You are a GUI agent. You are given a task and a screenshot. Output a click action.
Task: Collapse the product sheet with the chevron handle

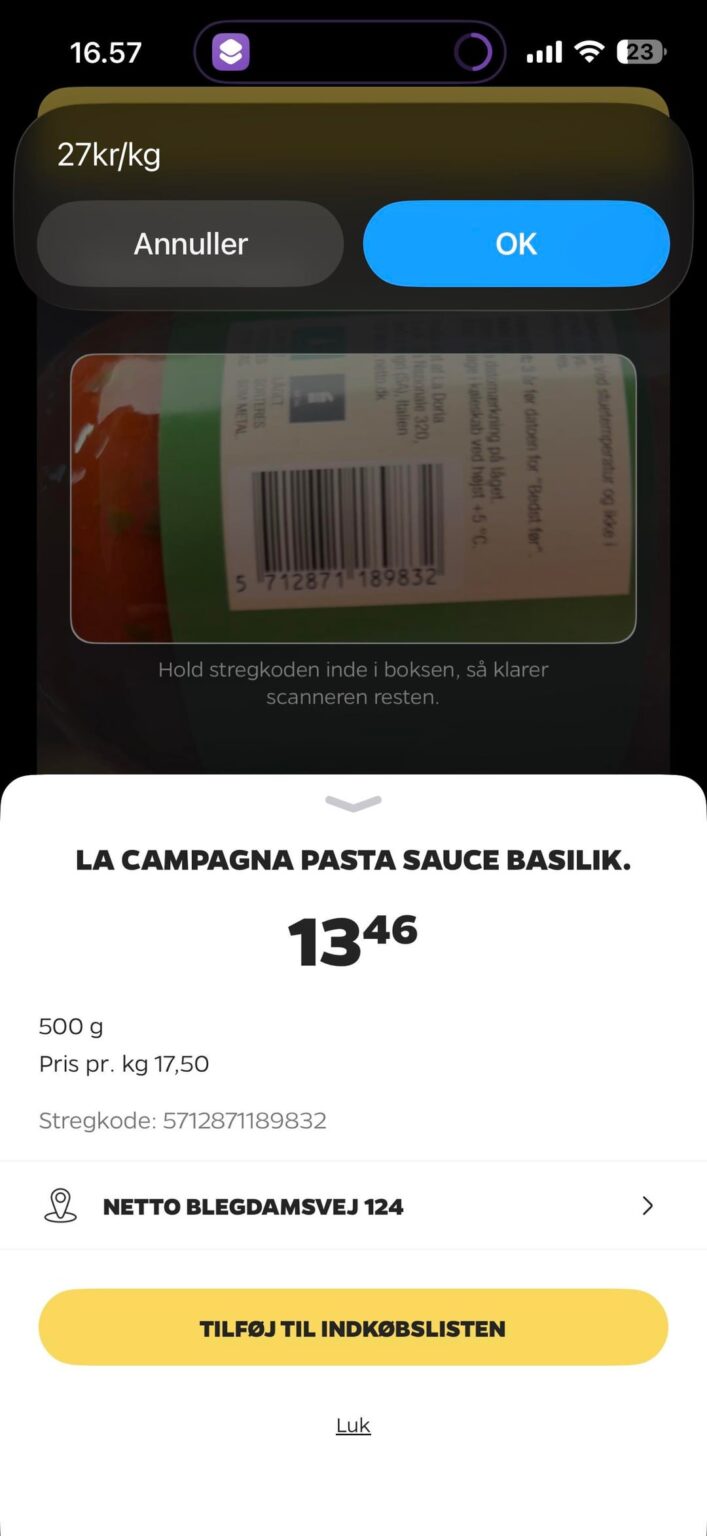click(x=353, y=803)
